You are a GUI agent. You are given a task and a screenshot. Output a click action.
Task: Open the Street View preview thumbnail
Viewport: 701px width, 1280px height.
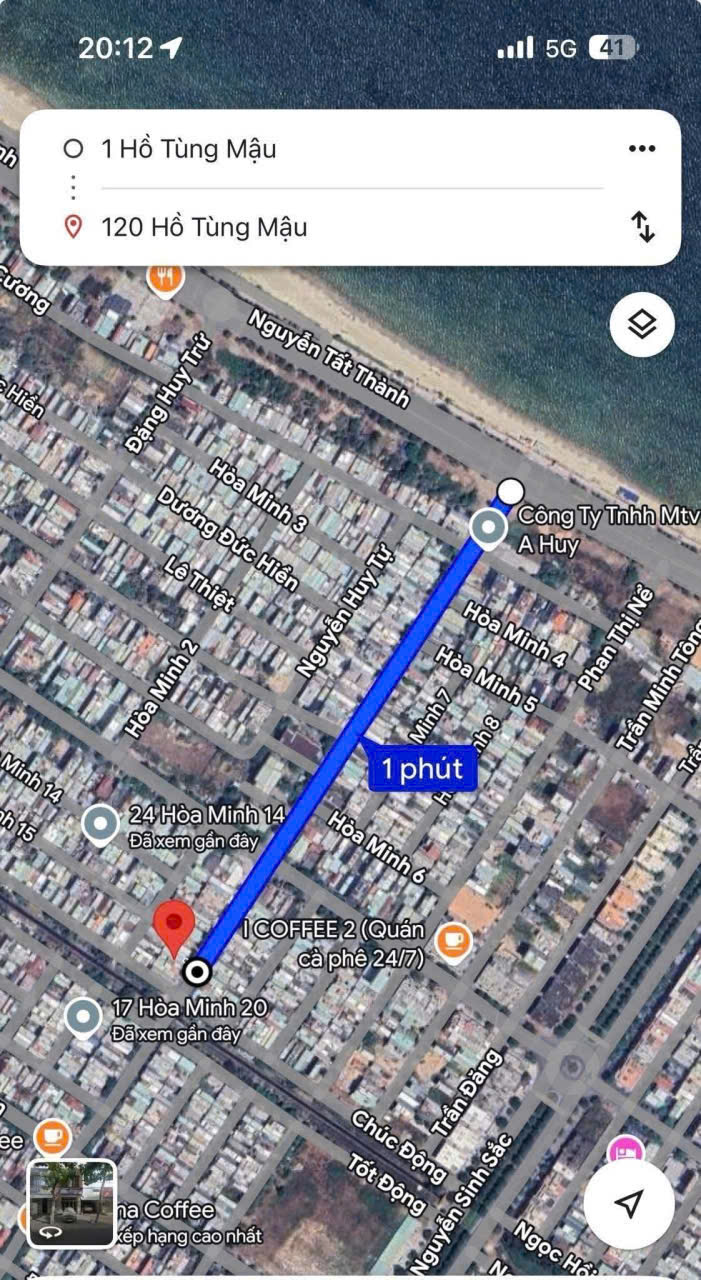[x=71, y=1203]
